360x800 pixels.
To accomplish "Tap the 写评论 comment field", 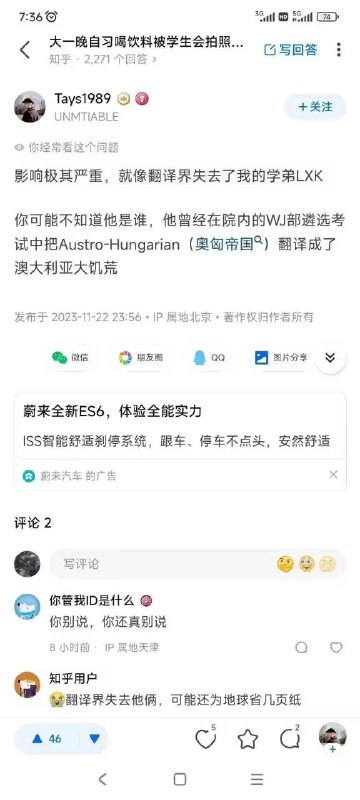I will pyautogui.click(x=198, y=564).
